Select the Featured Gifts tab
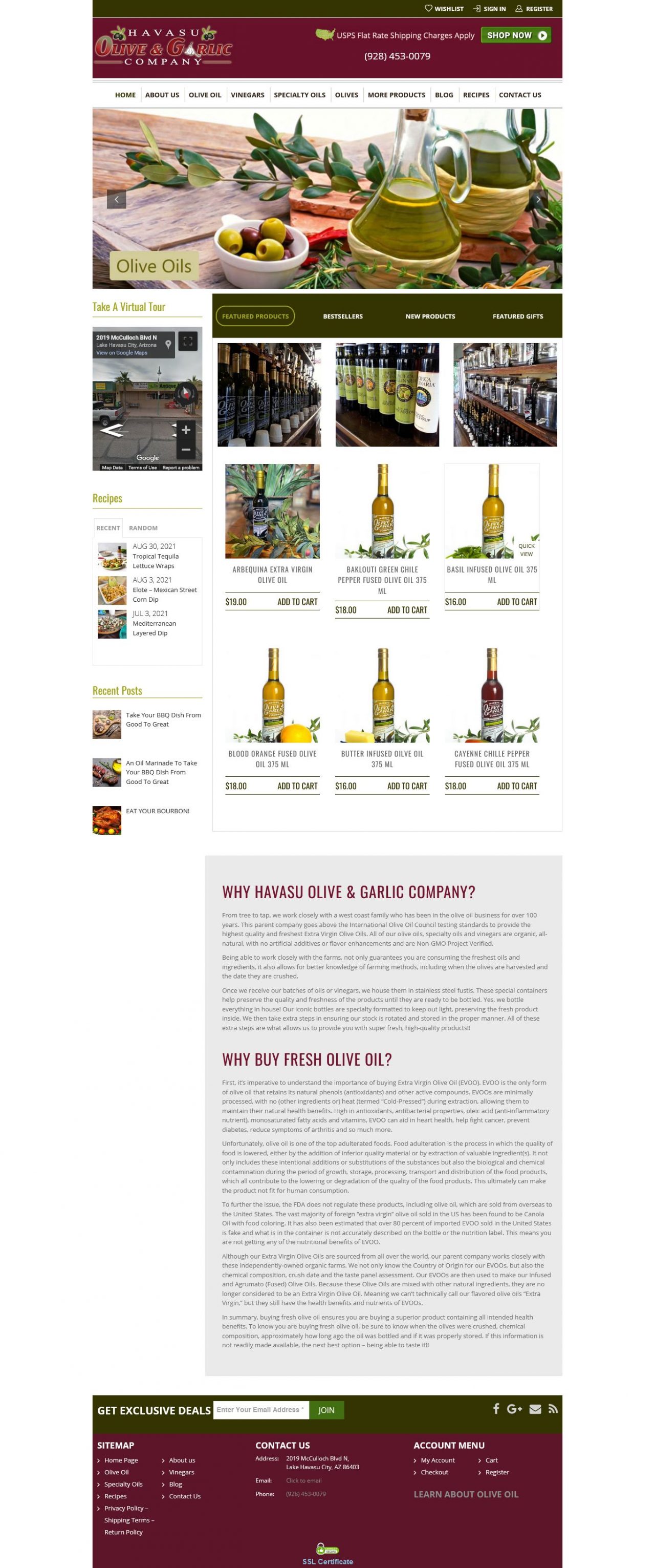The height and width of the screenshot is (1568, 655). [517, 316]
